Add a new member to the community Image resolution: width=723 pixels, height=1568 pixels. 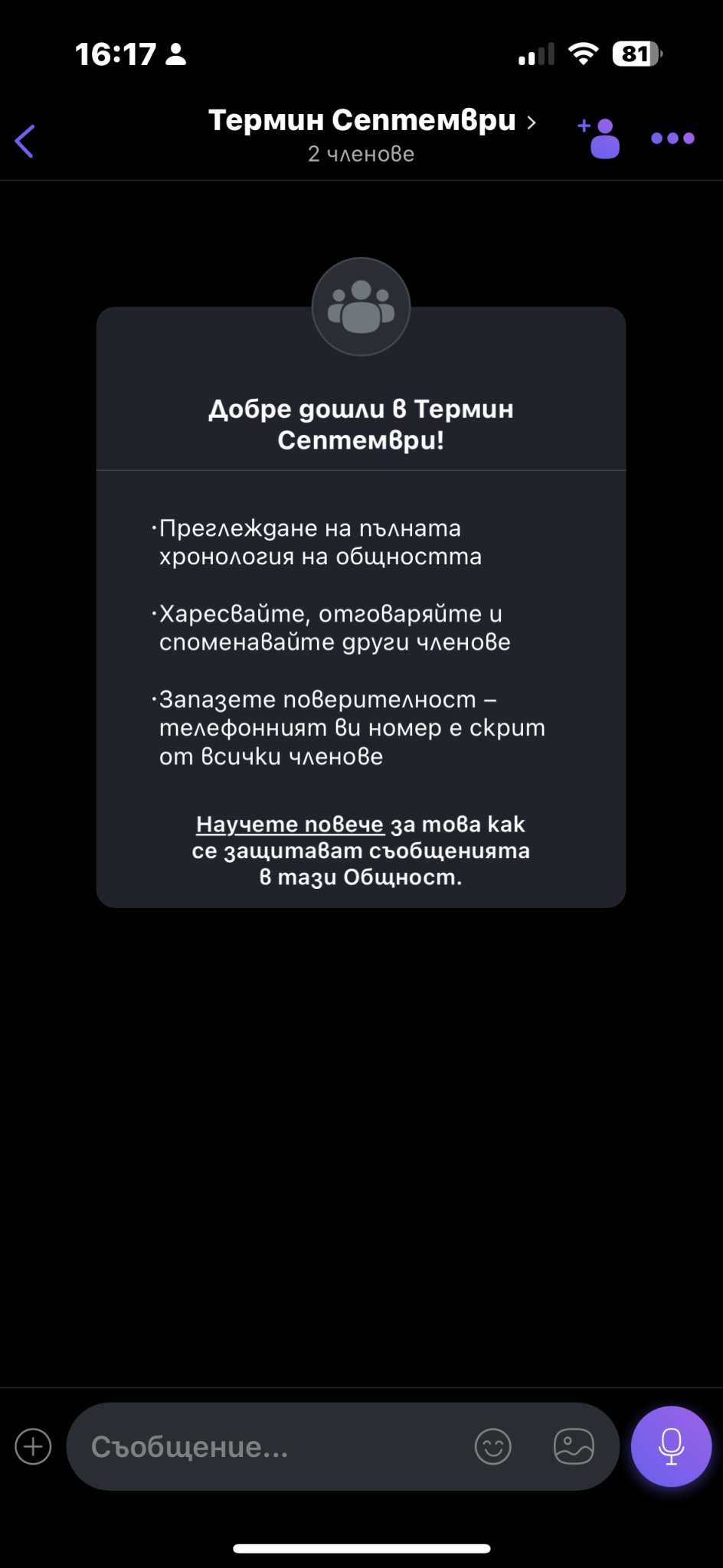599,139
